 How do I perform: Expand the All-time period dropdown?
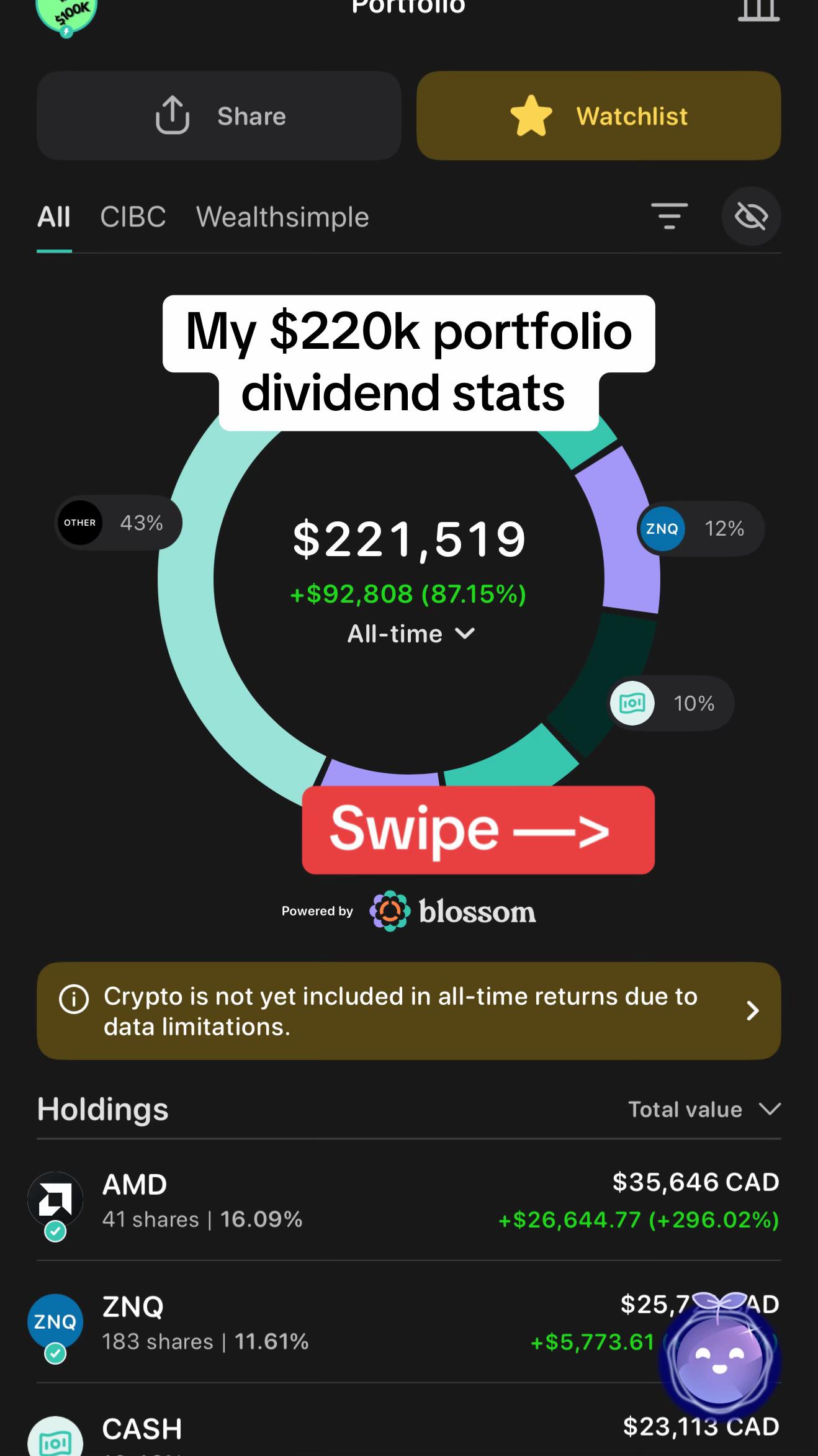click(411, 634)
